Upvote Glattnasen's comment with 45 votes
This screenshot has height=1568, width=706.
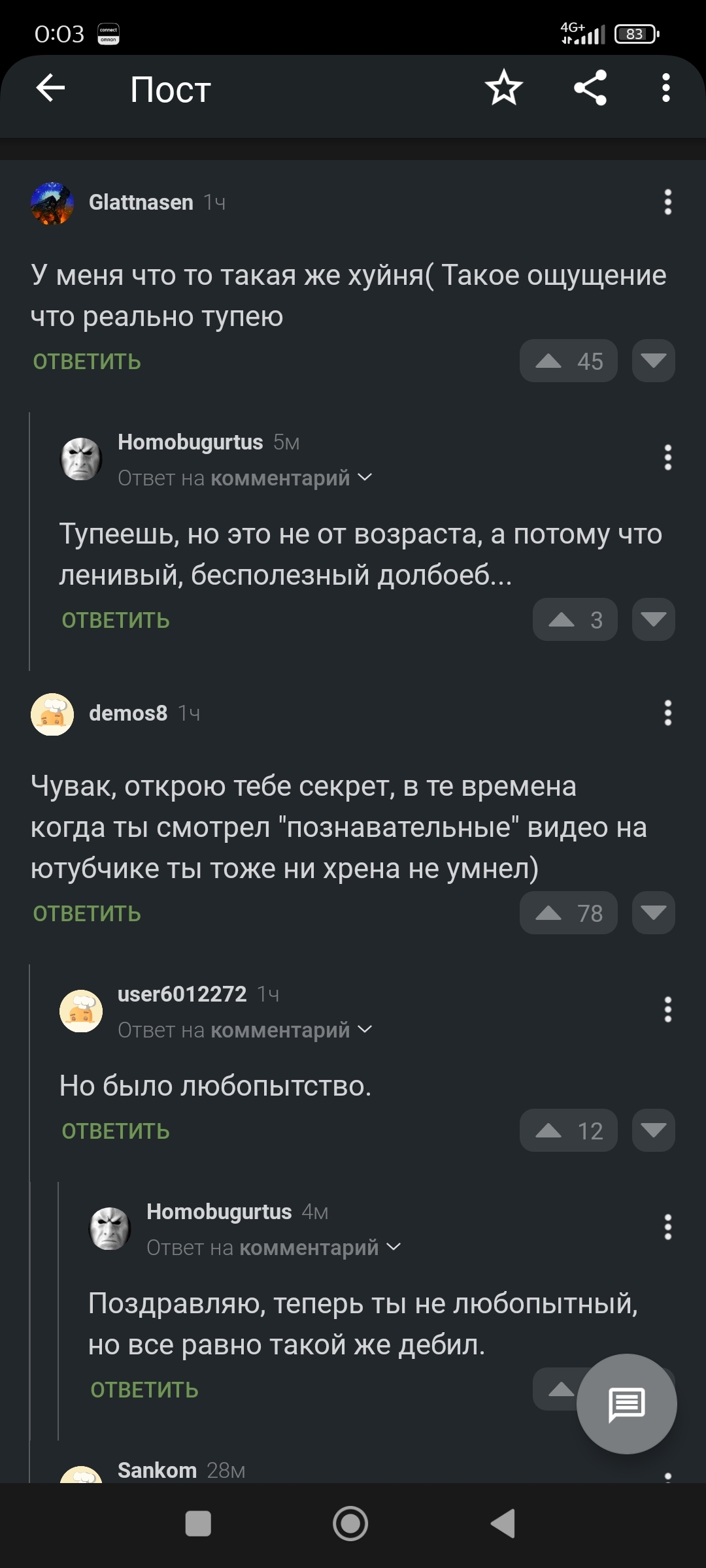point(567,361)
